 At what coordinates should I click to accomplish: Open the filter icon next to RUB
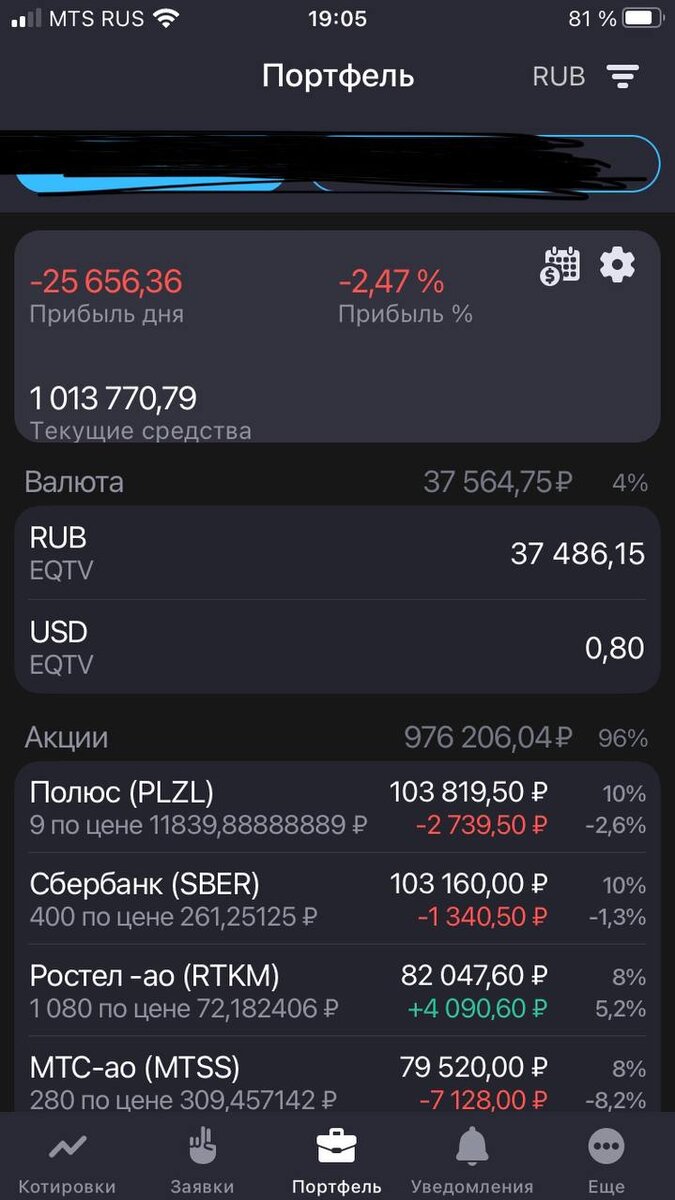[622, 76]
